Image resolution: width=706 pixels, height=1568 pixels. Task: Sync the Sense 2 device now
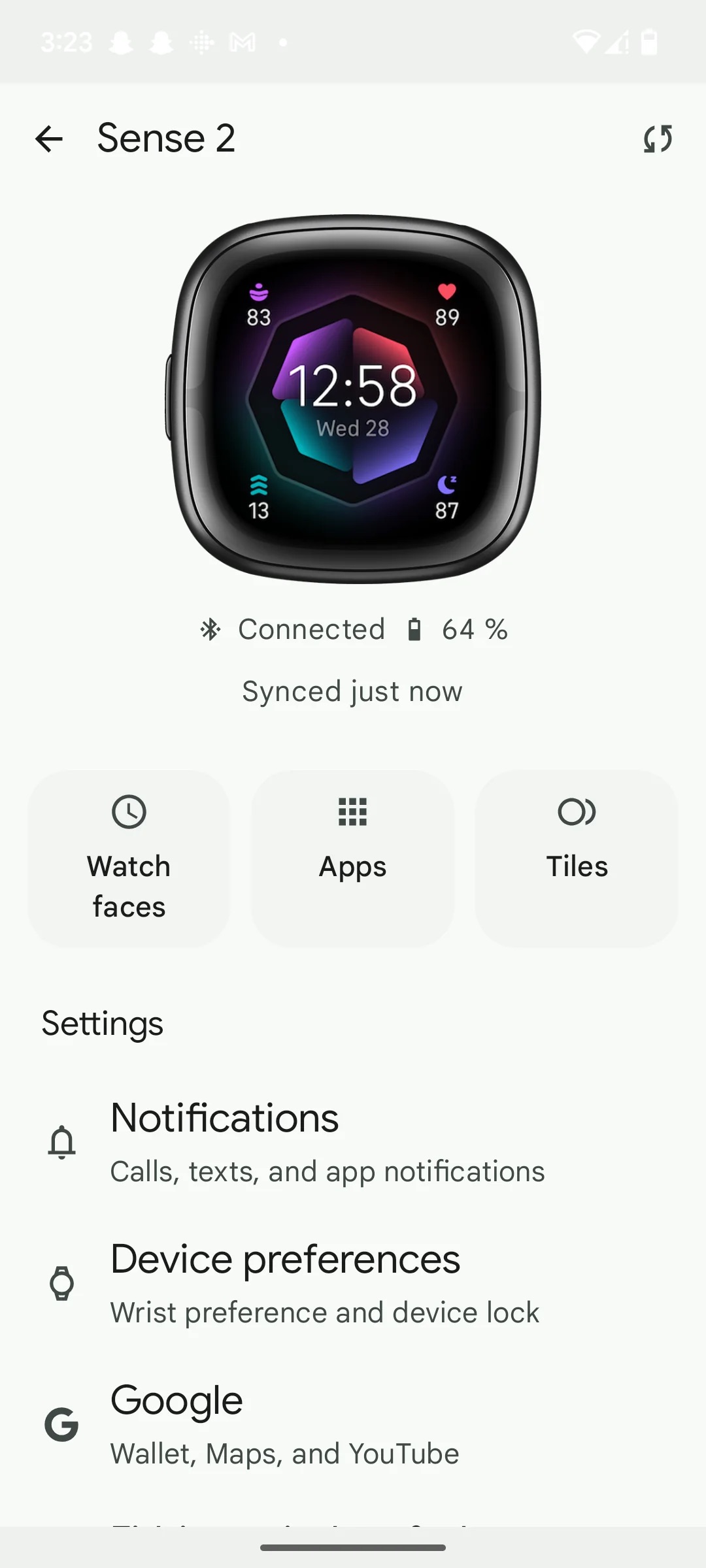658,139
